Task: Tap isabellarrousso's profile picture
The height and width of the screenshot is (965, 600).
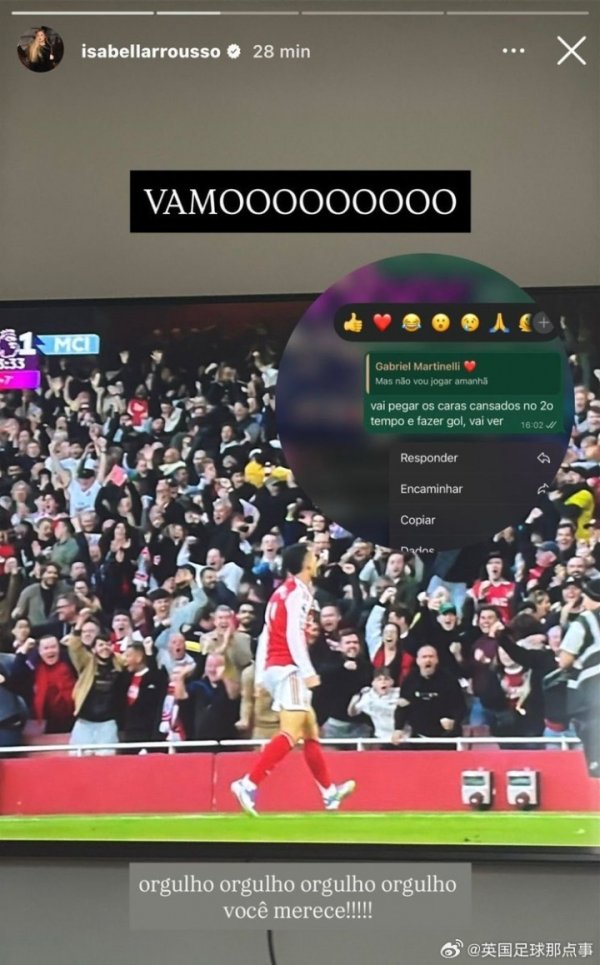Action: (40, 50)
